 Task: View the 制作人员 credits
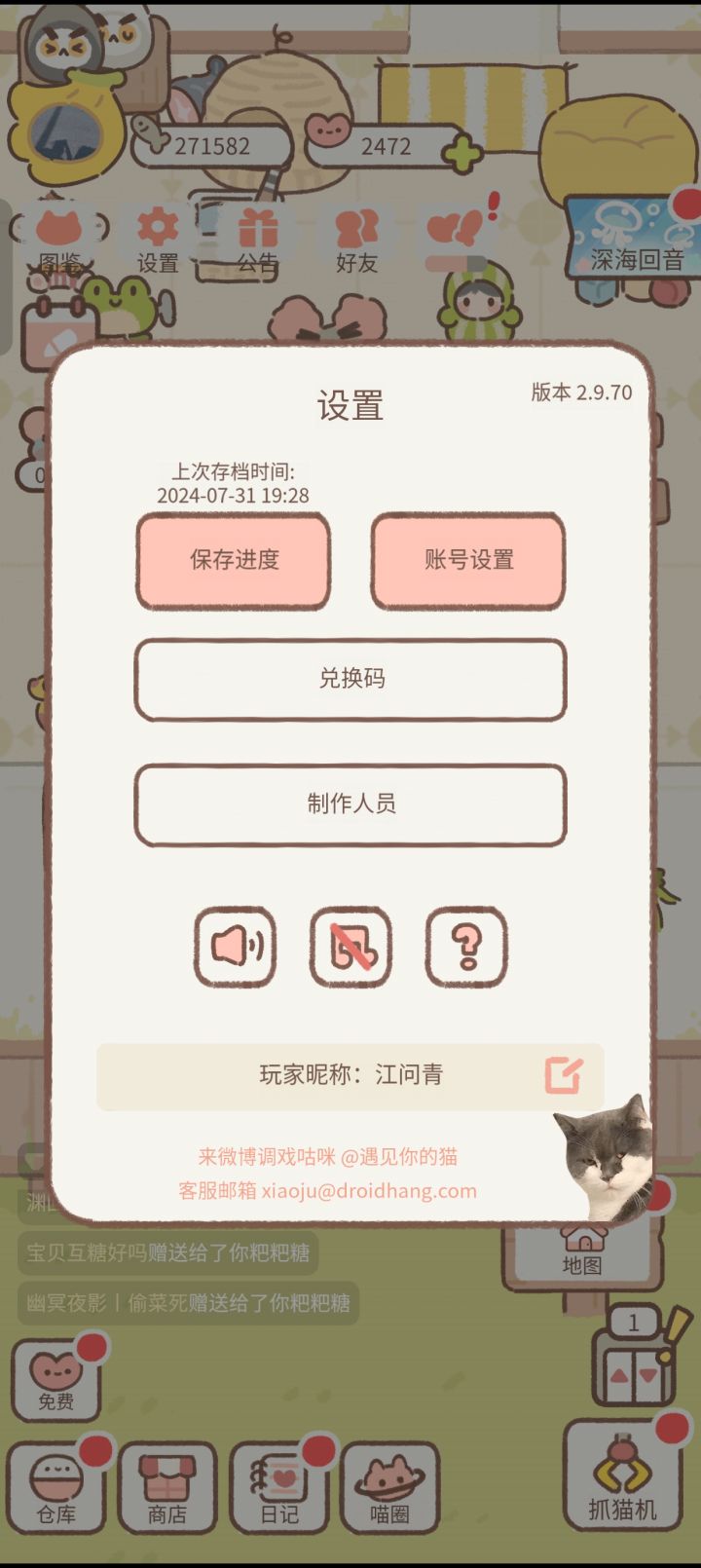pos(350,805)
